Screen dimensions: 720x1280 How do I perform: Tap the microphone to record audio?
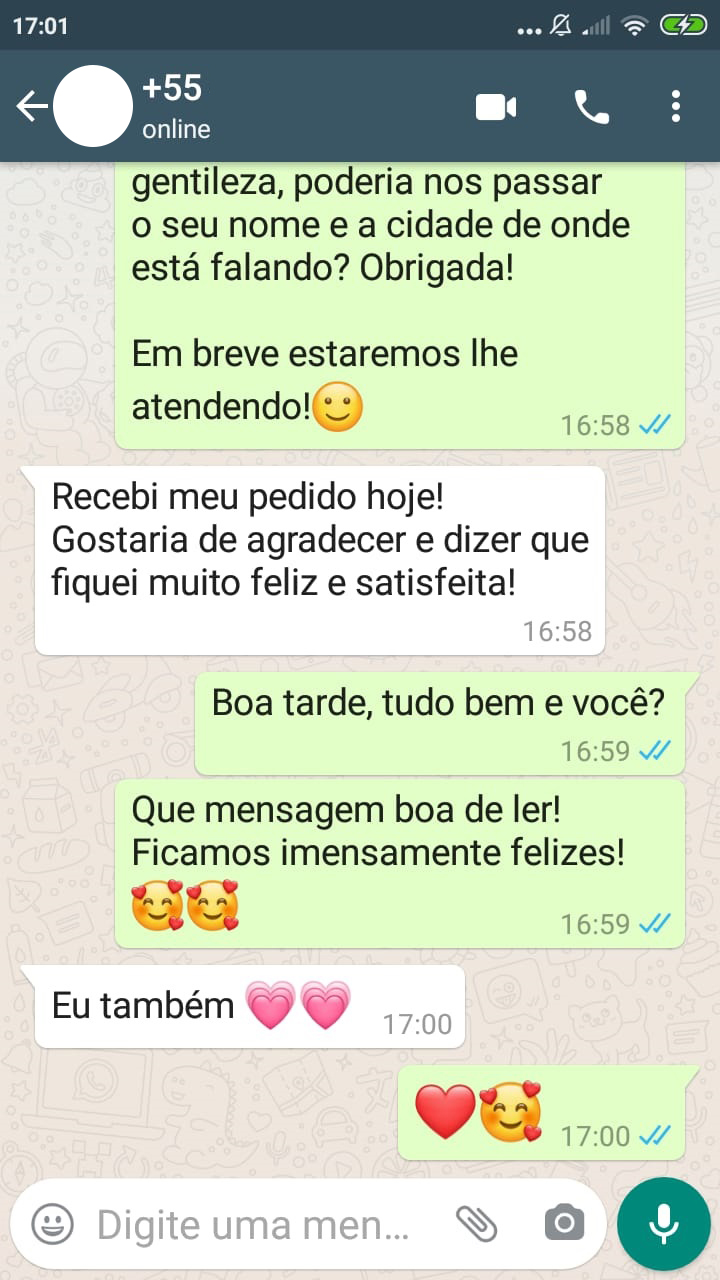[x=663, y=1223]
